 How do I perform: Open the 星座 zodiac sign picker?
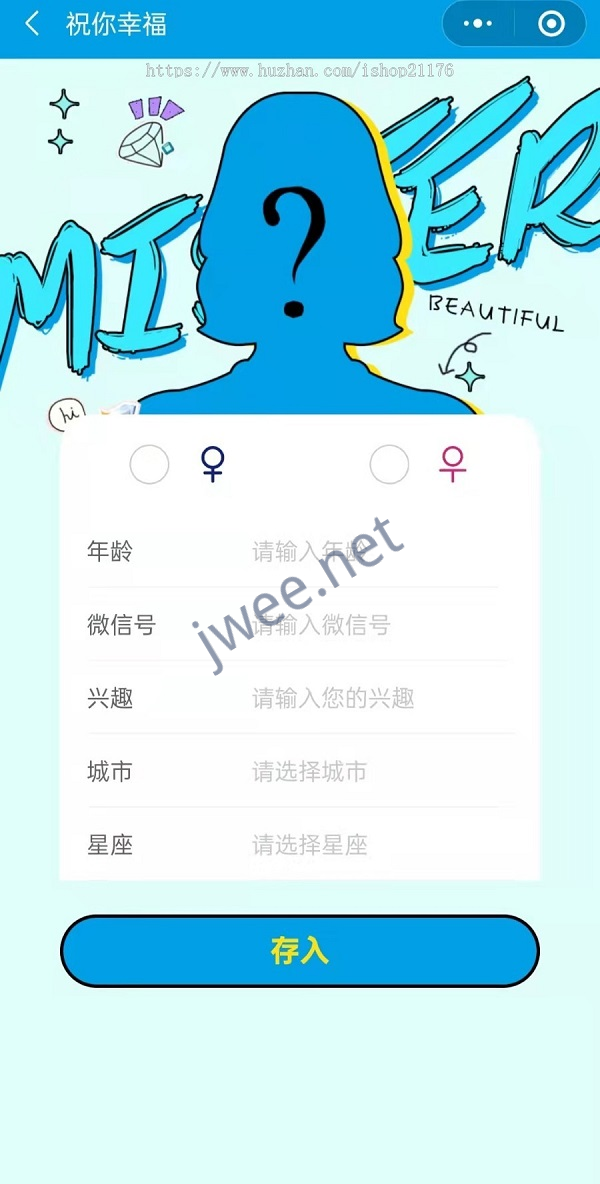(380, 845)
